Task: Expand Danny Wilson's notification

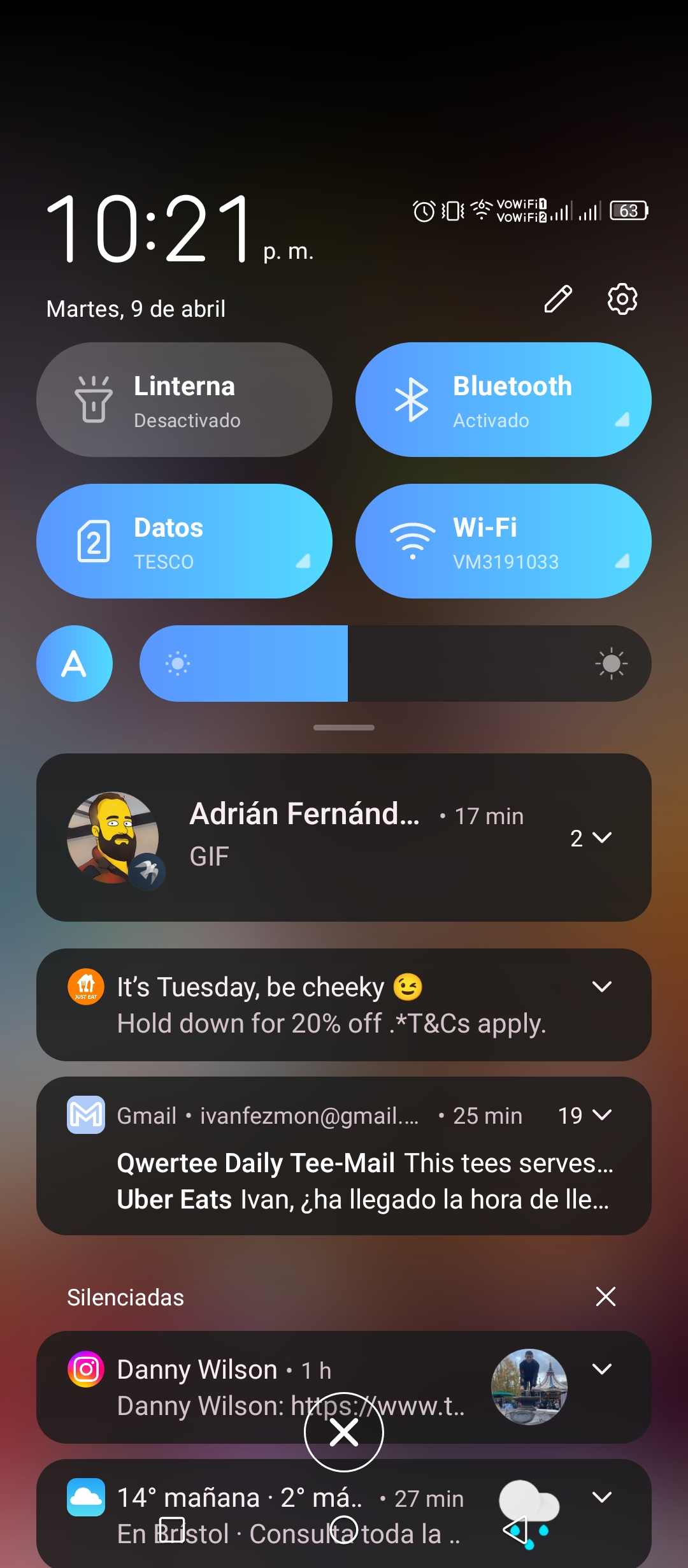Action: [x=602, y=1369]
